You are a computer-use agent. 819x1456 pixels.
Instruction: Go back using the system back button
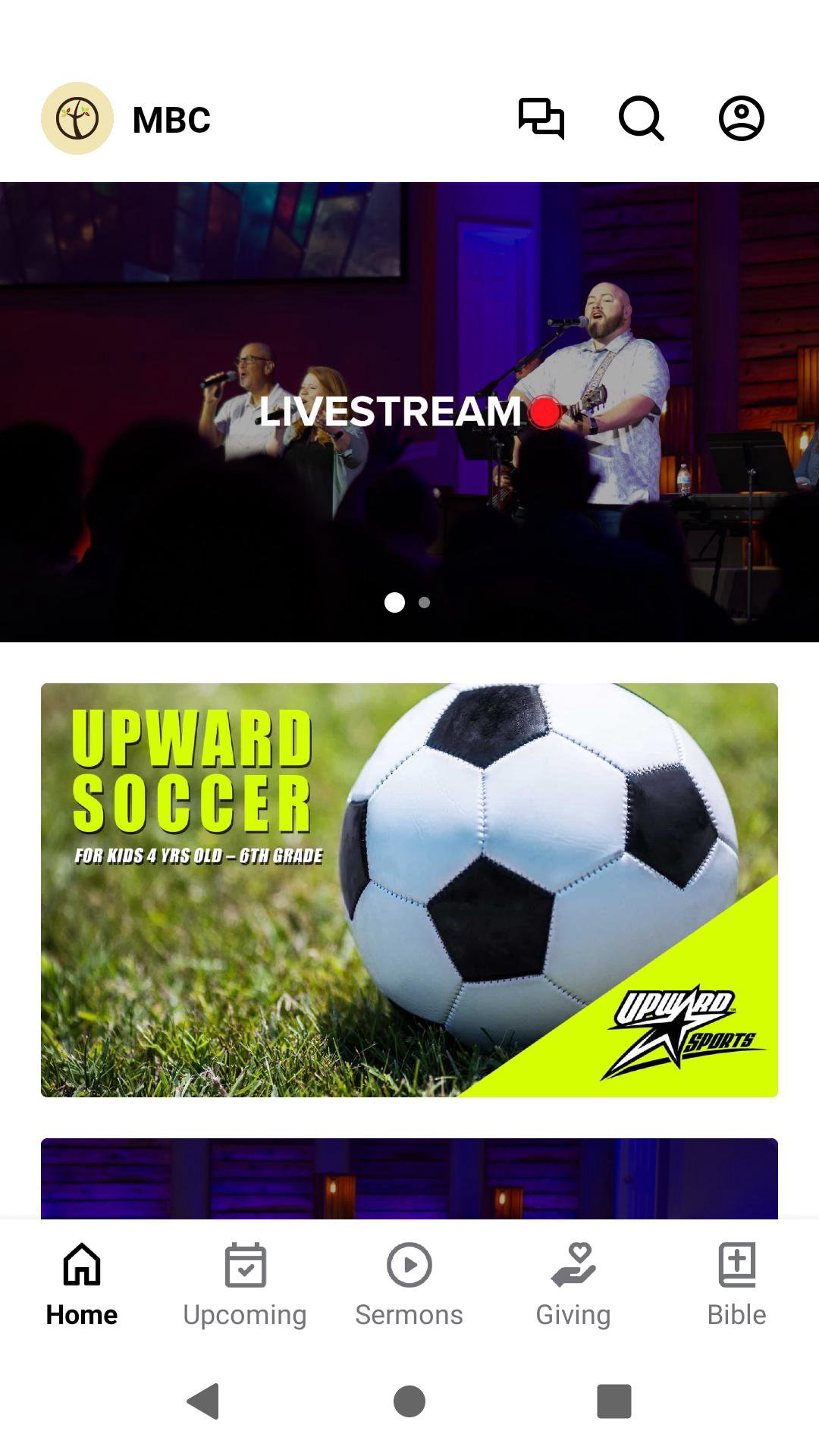pos(203,1401)
